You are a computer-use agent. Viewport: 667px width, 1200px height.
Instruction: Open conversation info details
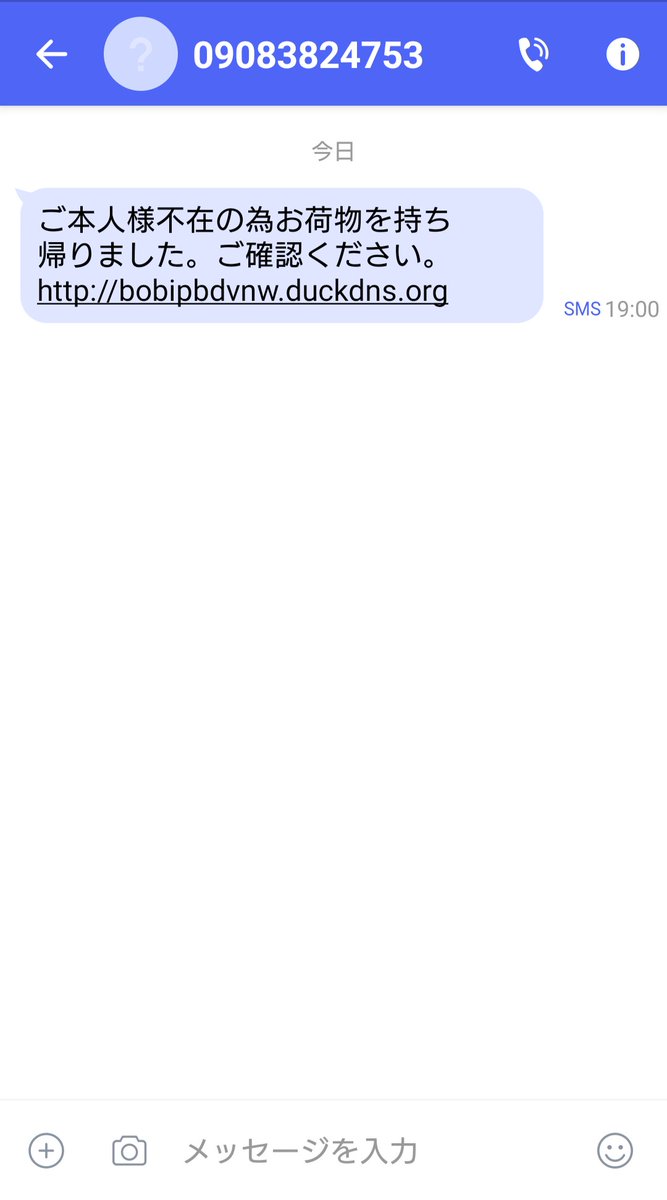622,55
